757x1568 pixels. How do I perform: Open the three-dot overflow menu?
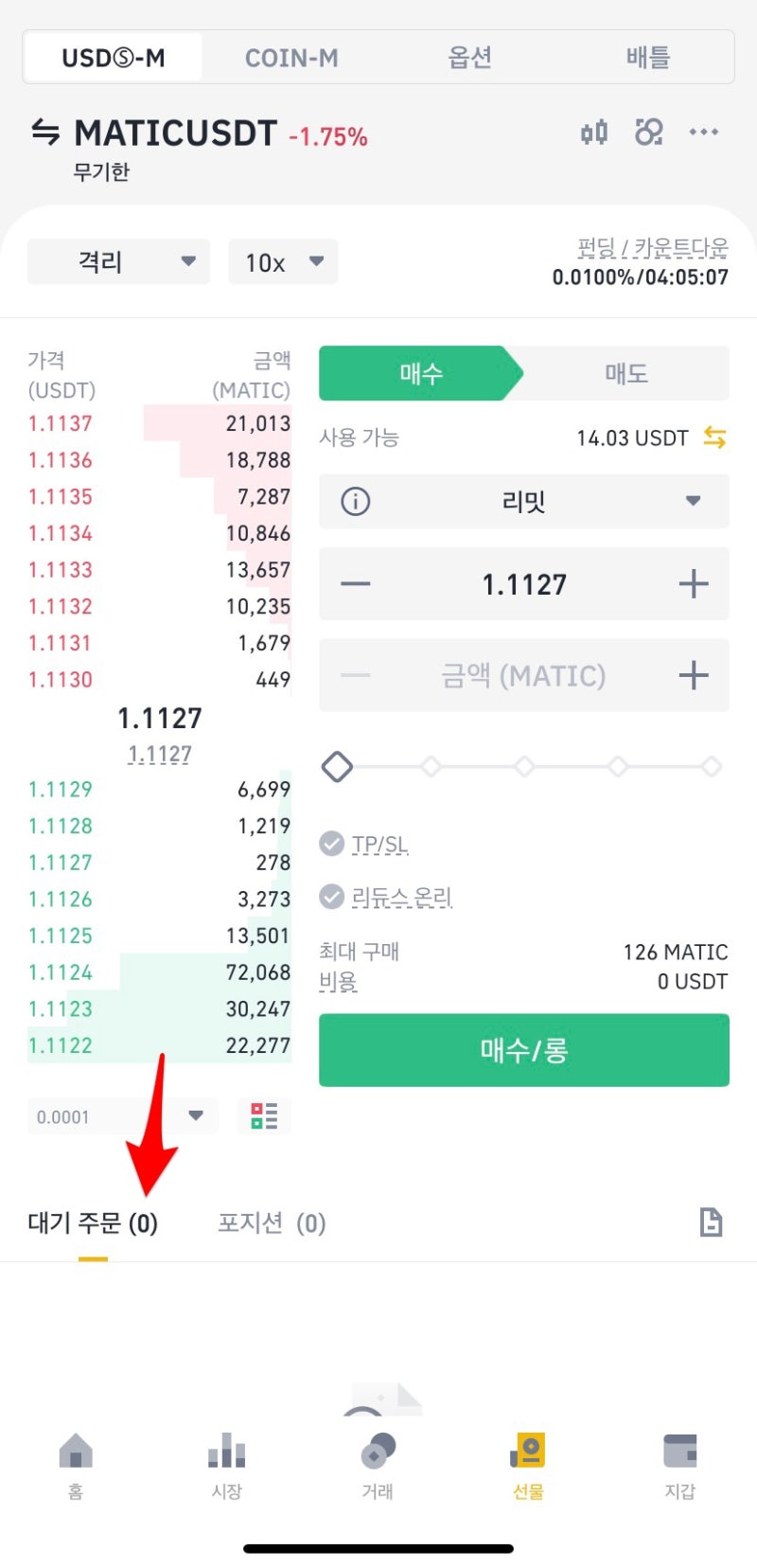coord(703,133)
